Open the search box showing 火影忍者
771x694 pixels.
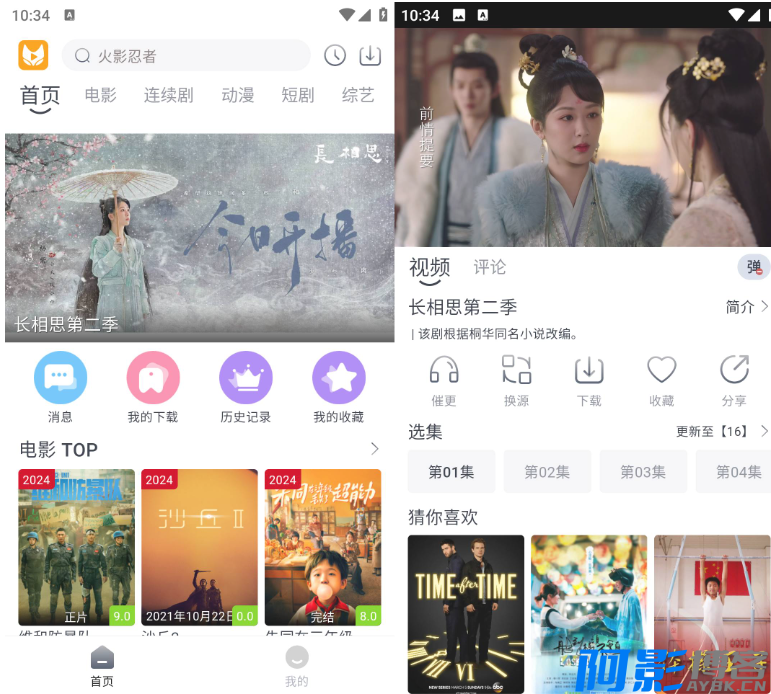tap(186, 56)
